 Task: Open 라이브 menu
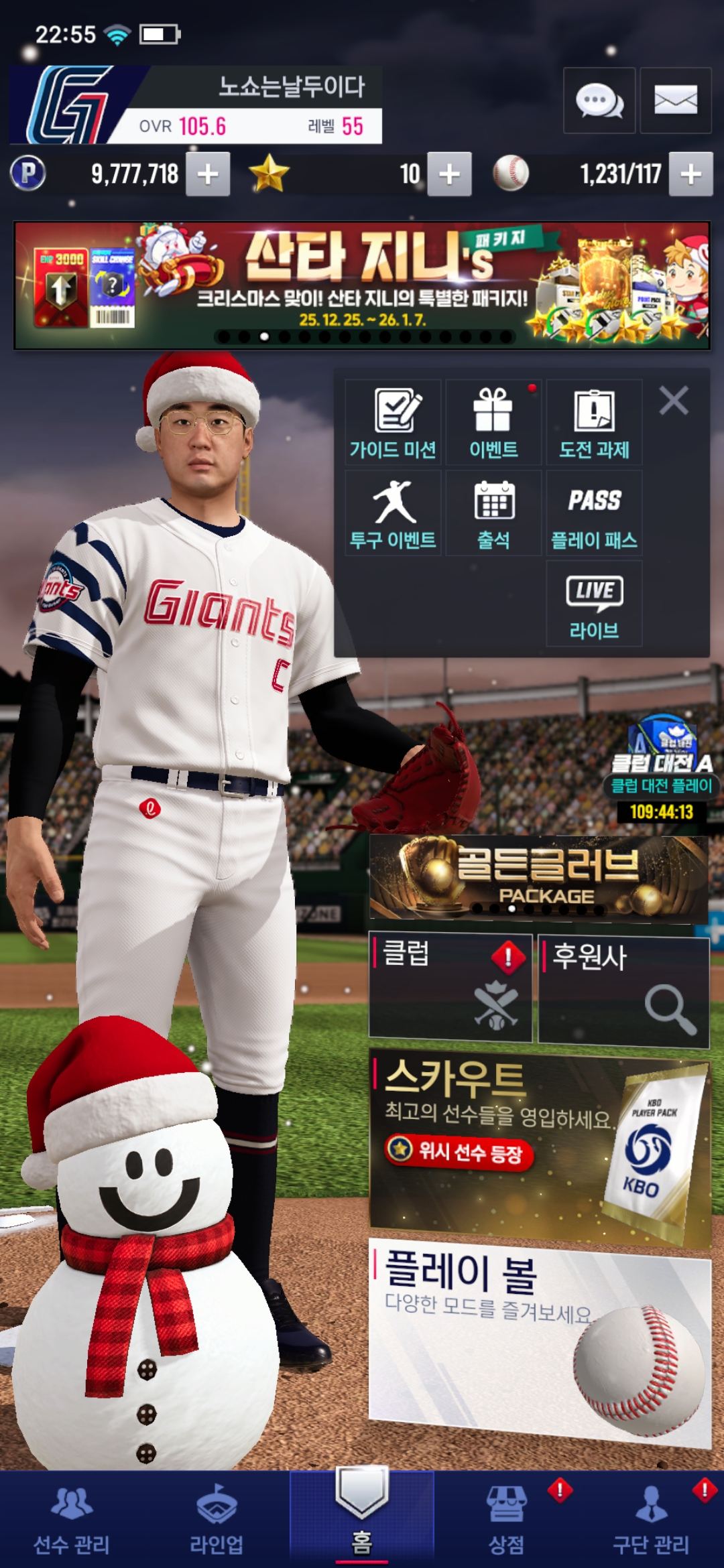tap(594, 603)
